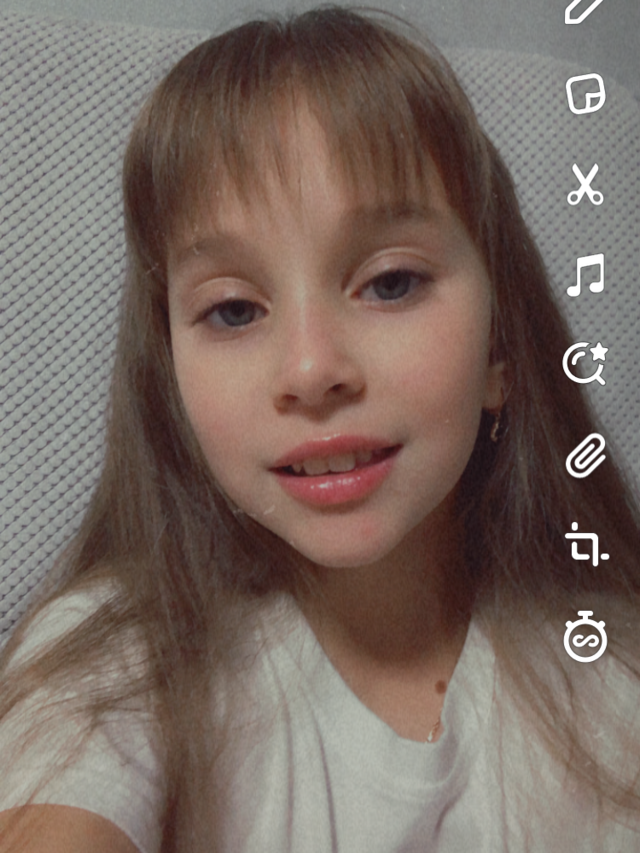
Task: Open the drawing pencil tool
Action: (584, 10)
